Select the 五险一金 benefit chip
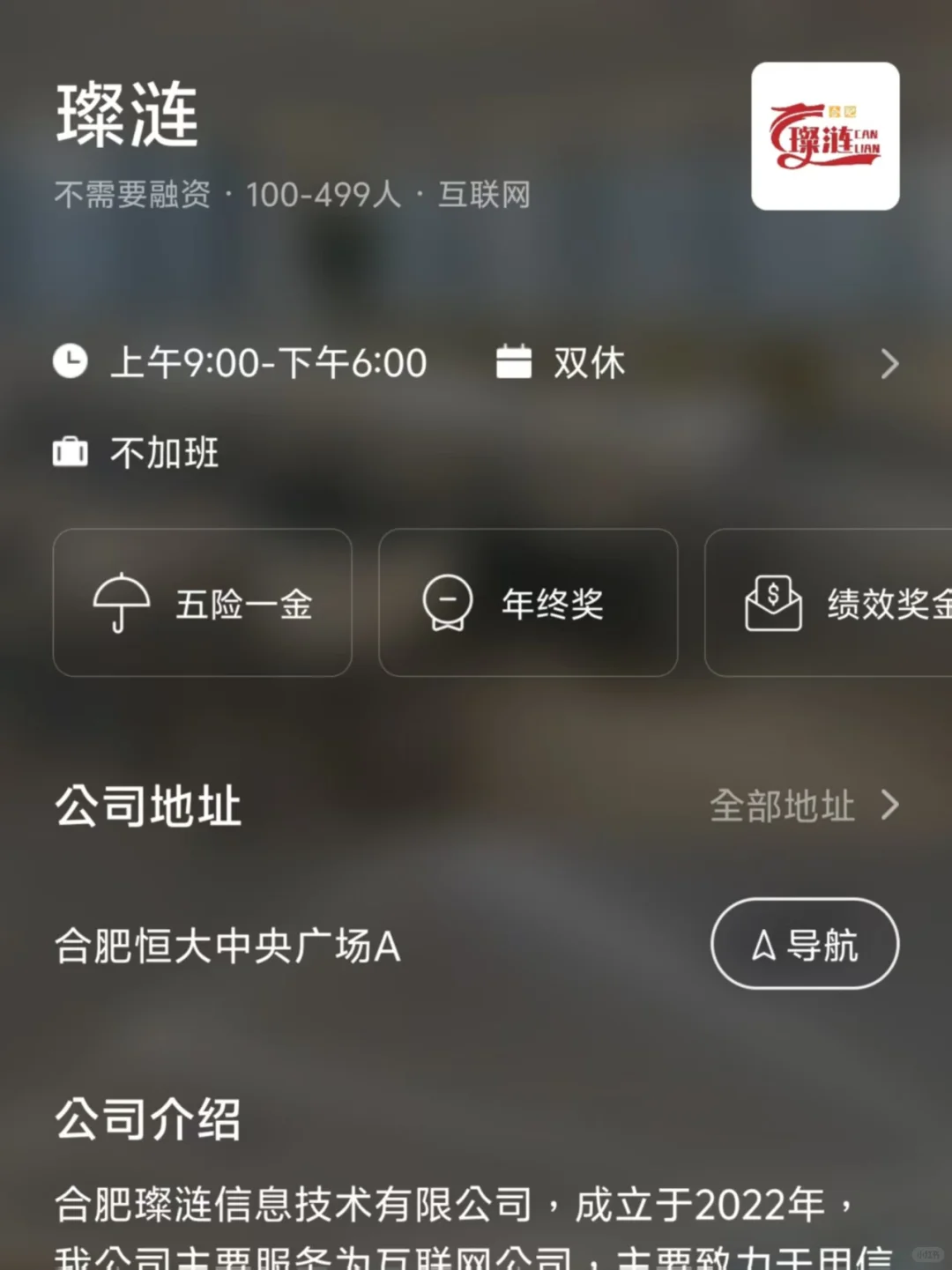The image size is (952, 1270). 203,604
